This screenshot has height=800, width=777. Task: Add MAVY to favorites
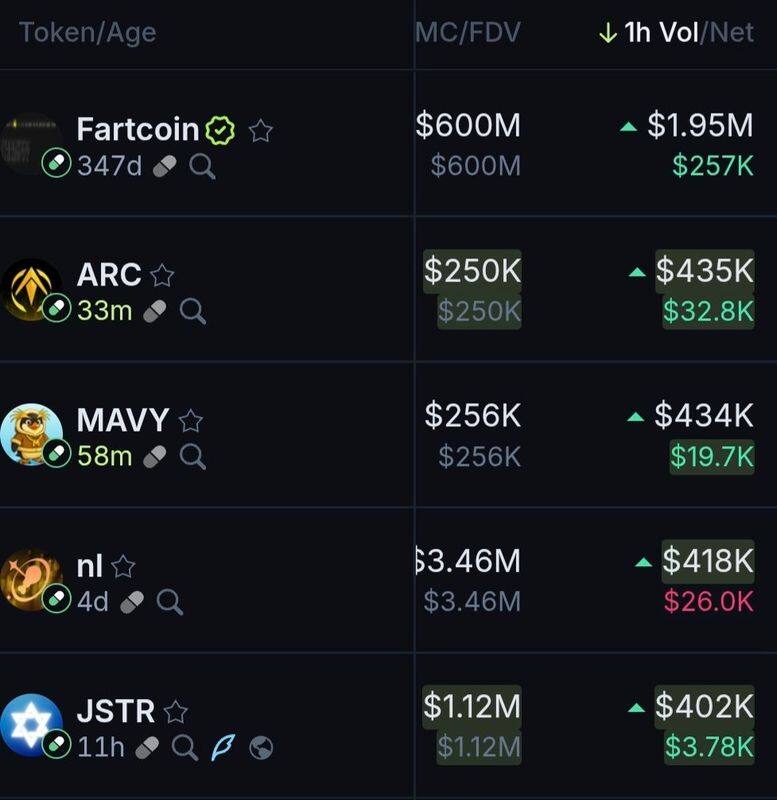click(x=190, y=420)
